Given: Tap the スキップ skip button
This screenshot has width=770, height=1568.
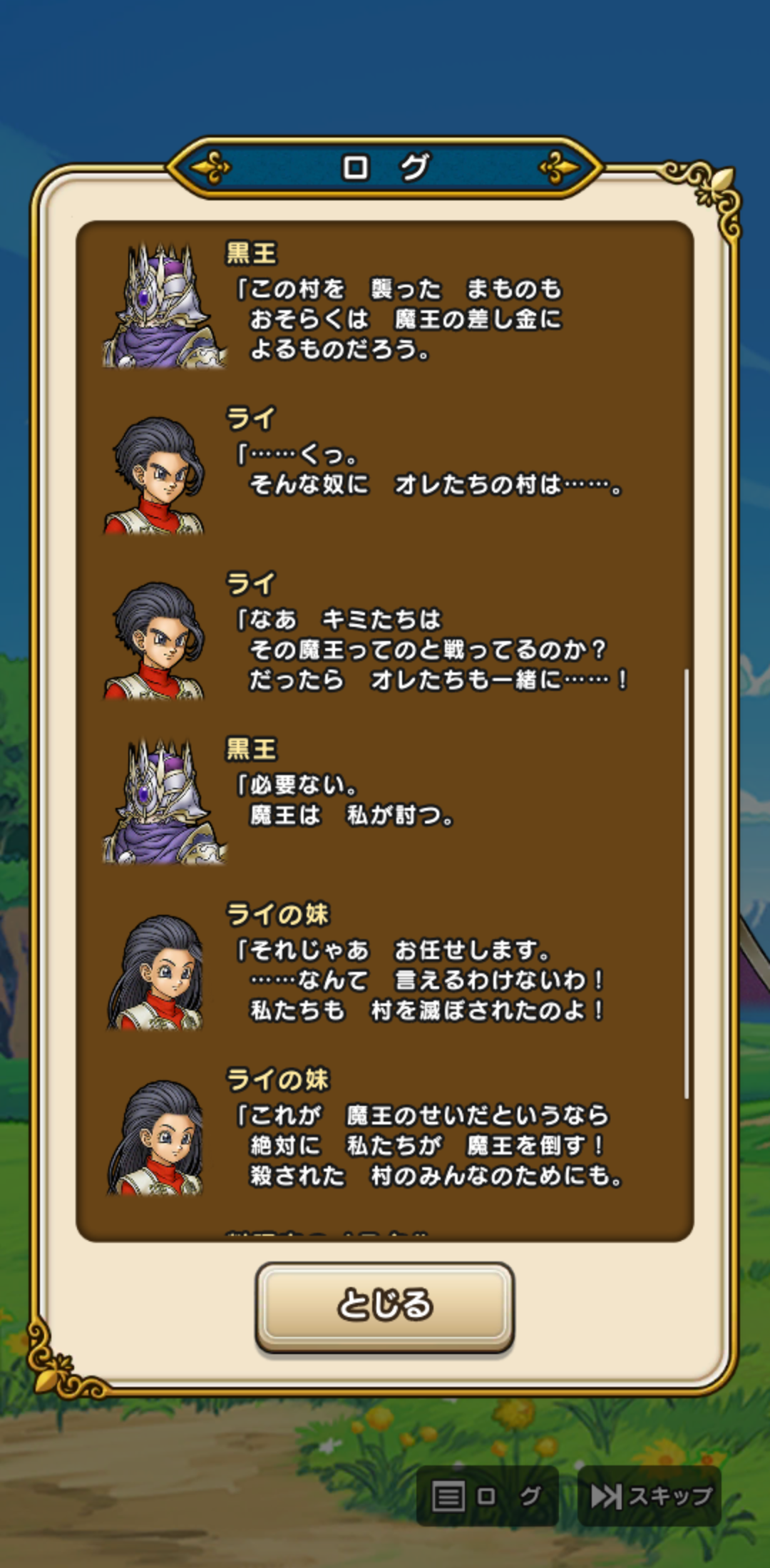Looking at the screenshot, I should (x=650, y=1495).
